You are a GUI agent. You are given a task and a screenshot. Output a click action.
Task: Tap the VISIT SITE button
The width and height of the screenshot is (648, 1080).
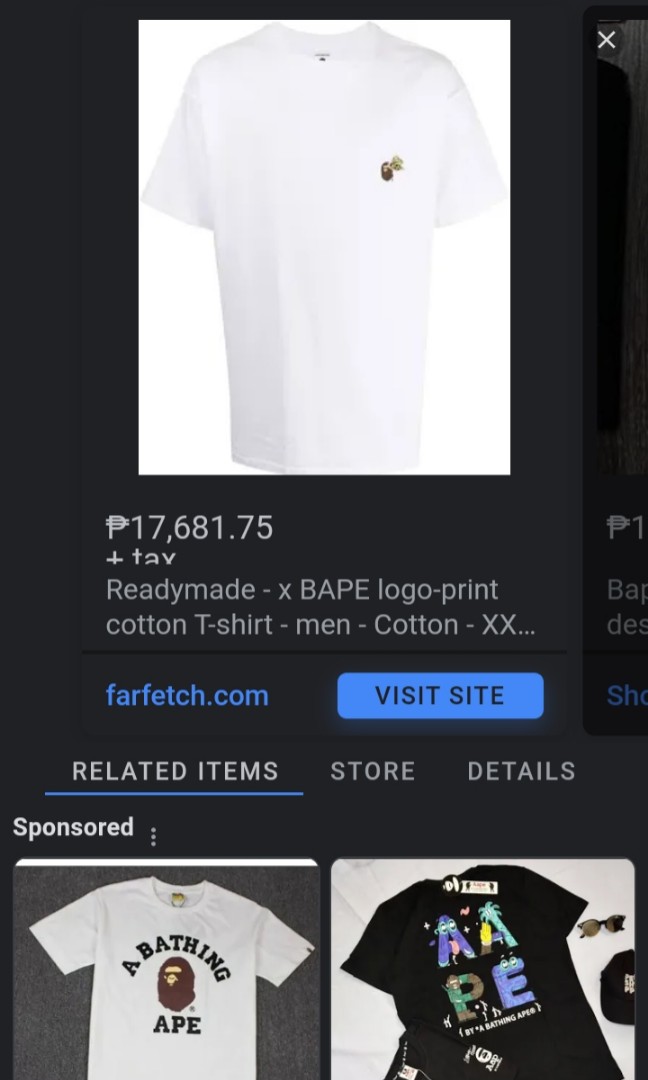coord(440,696)
